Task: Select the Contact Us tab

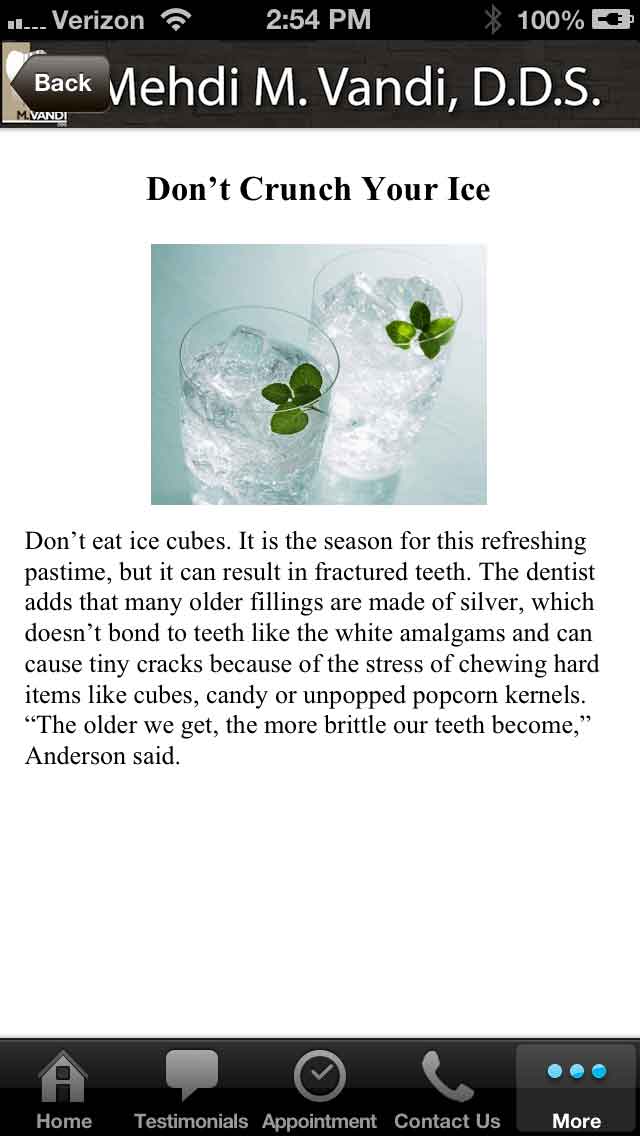Action: coord(447,1090)
